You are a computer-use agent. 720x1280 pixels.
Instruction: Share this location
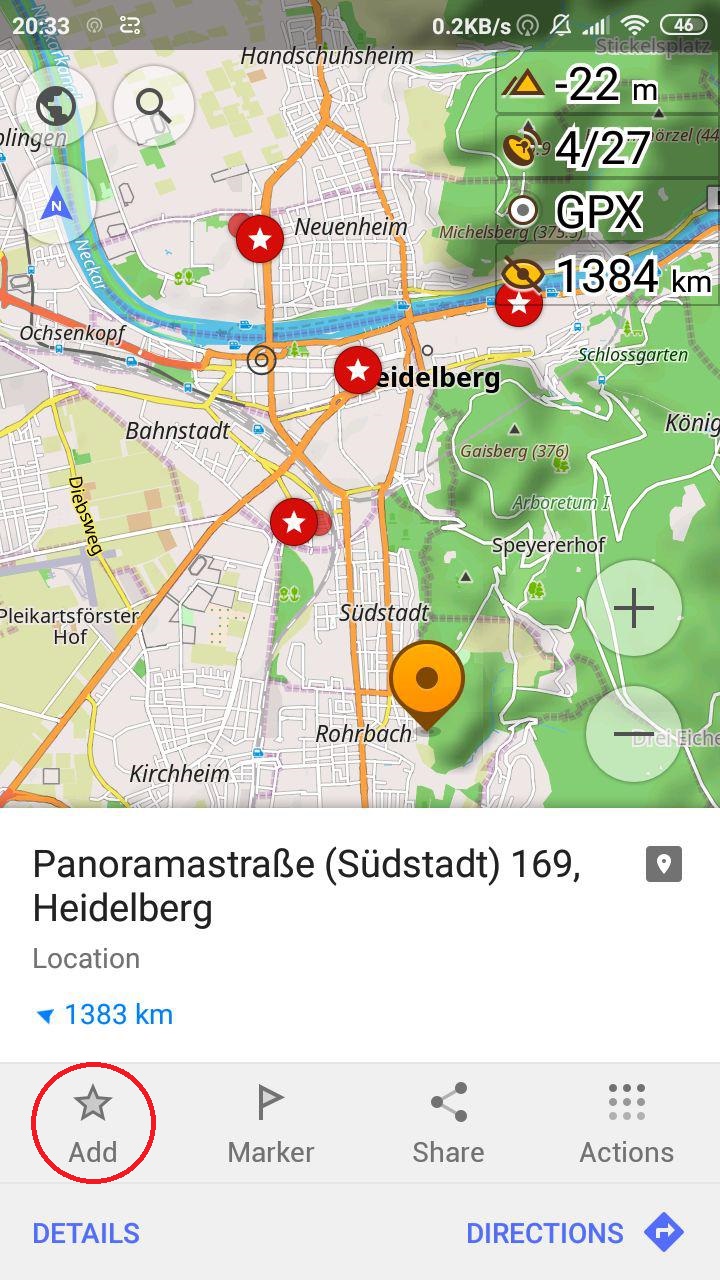coord(448,1124)
